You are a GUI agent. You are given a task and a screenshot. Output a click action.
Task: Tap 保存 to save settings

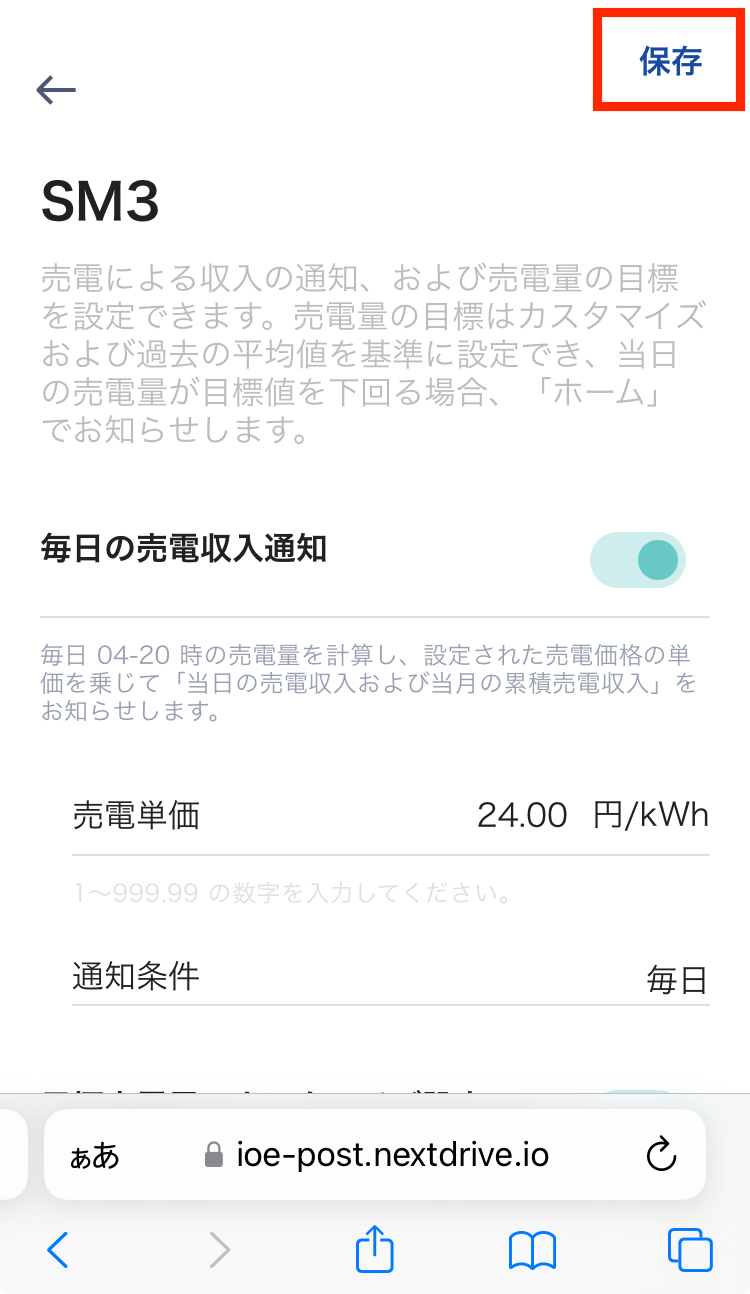coord(670,61)
